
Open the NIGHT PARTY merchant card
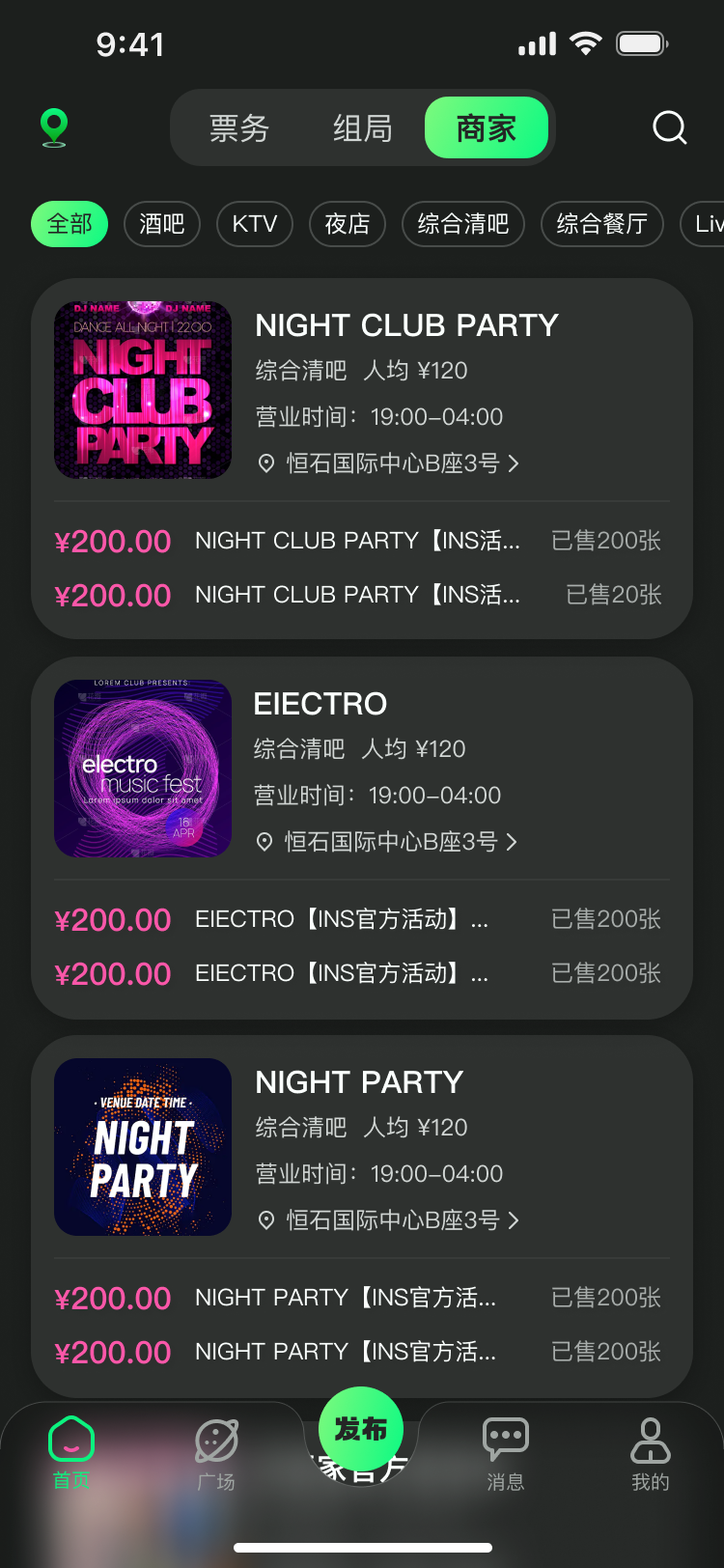tap(359, 1083)
